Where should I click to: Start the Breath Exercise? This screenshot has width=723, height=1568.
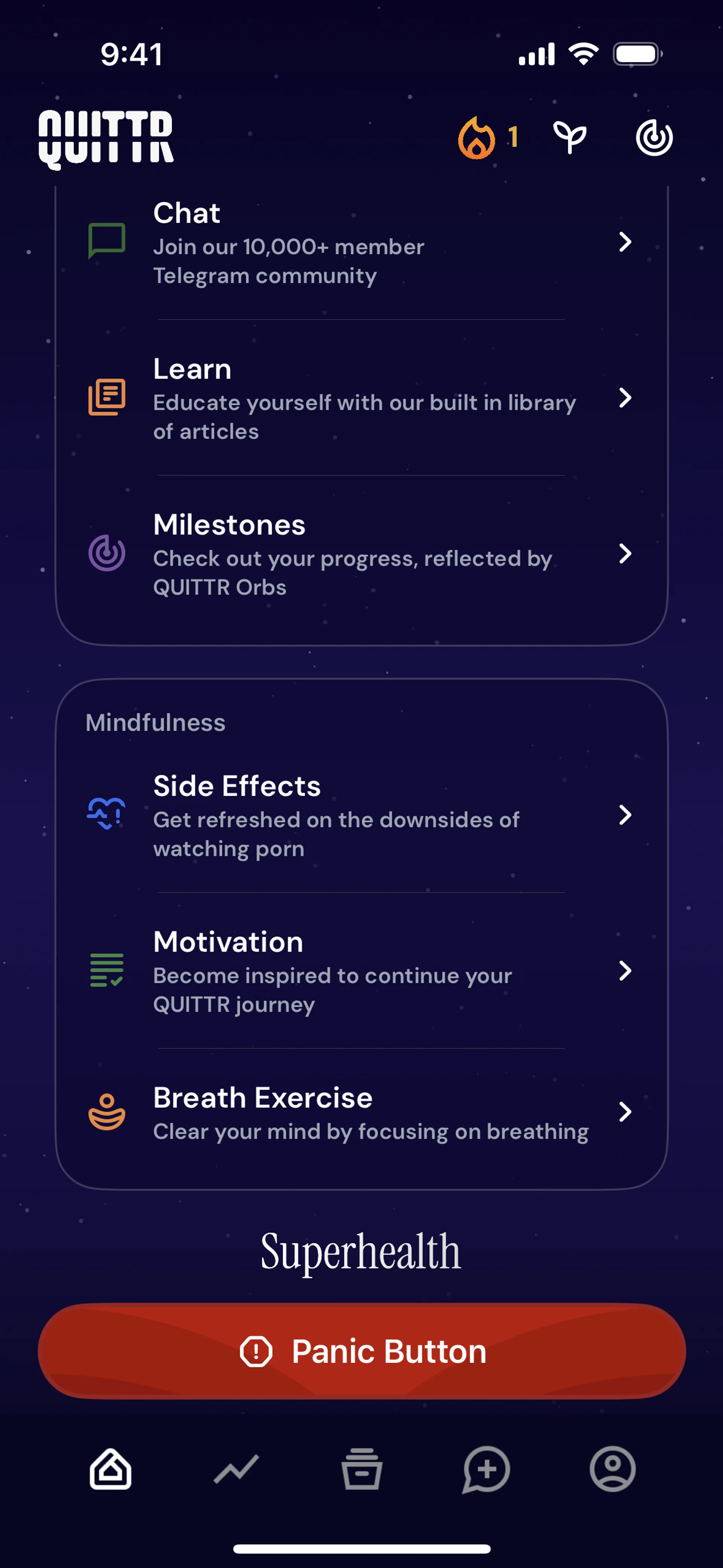point(361,1113)
